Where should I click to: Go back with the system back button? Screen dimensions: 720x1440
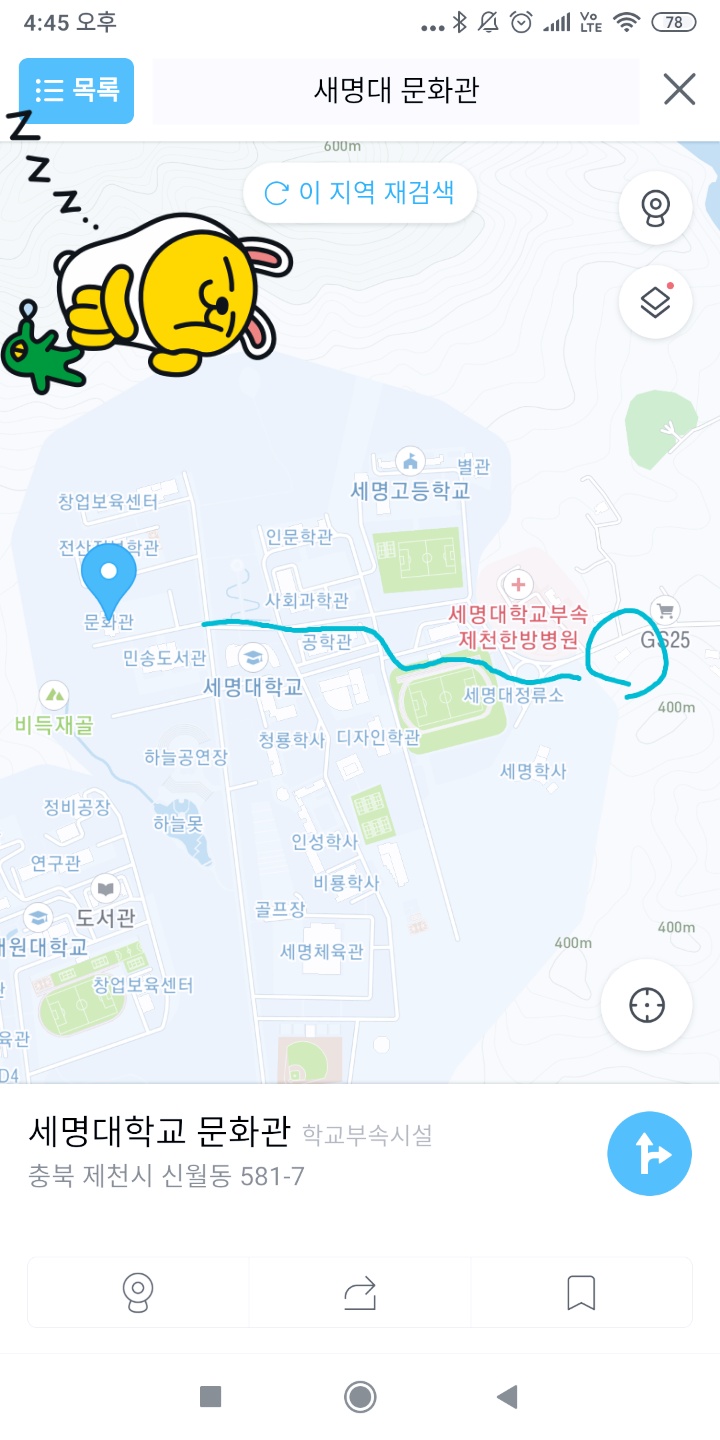click(x=507, y=1396)
